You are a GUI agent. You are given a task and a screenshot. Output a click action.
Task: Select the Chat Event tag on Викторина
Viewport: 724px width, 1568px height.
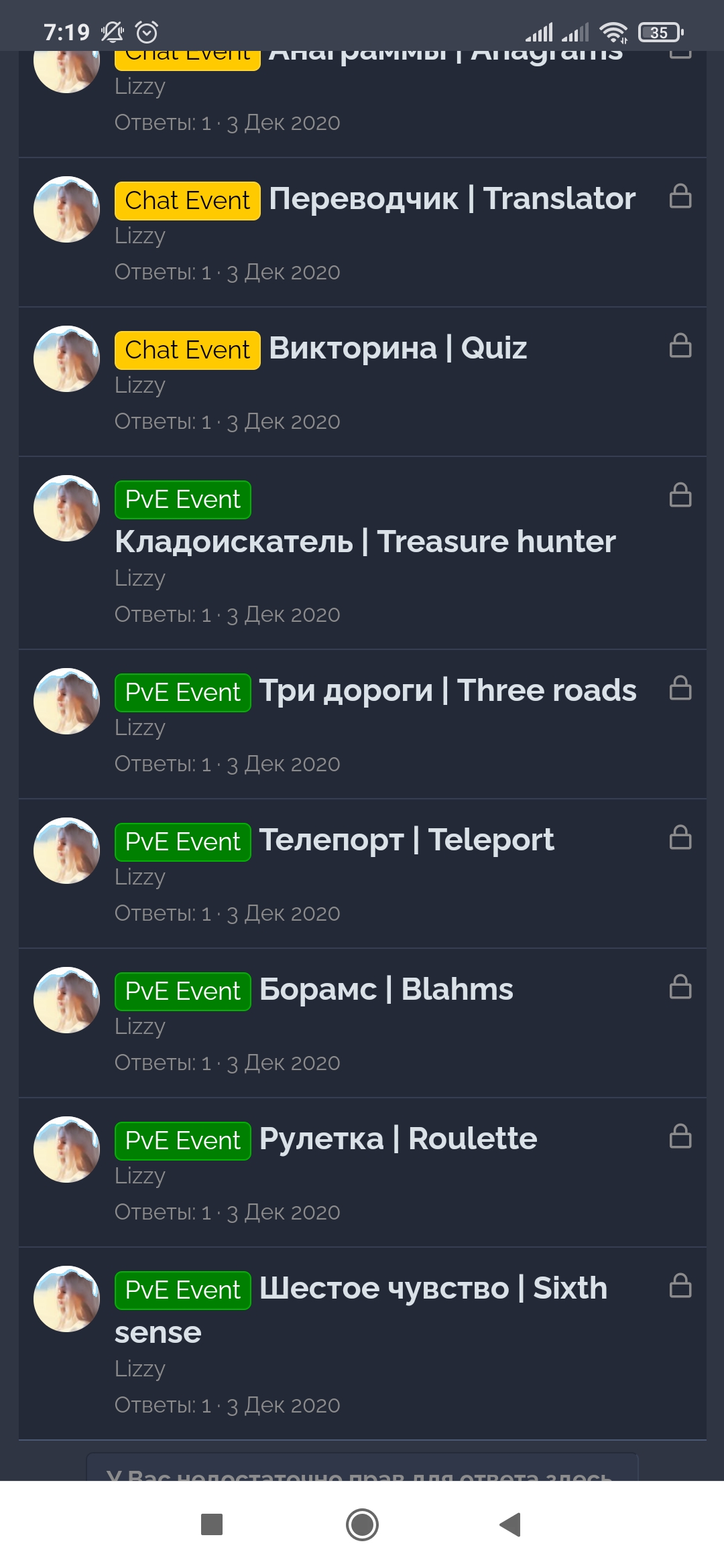point(187,350)
